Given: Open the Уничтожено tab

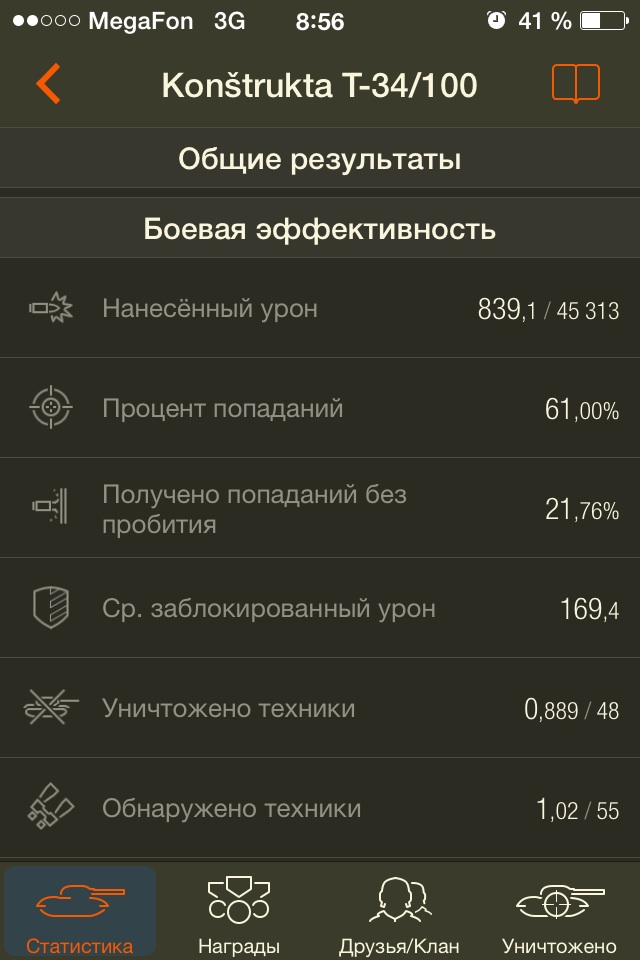Looking at the screenshot, I should click(559, 912).
